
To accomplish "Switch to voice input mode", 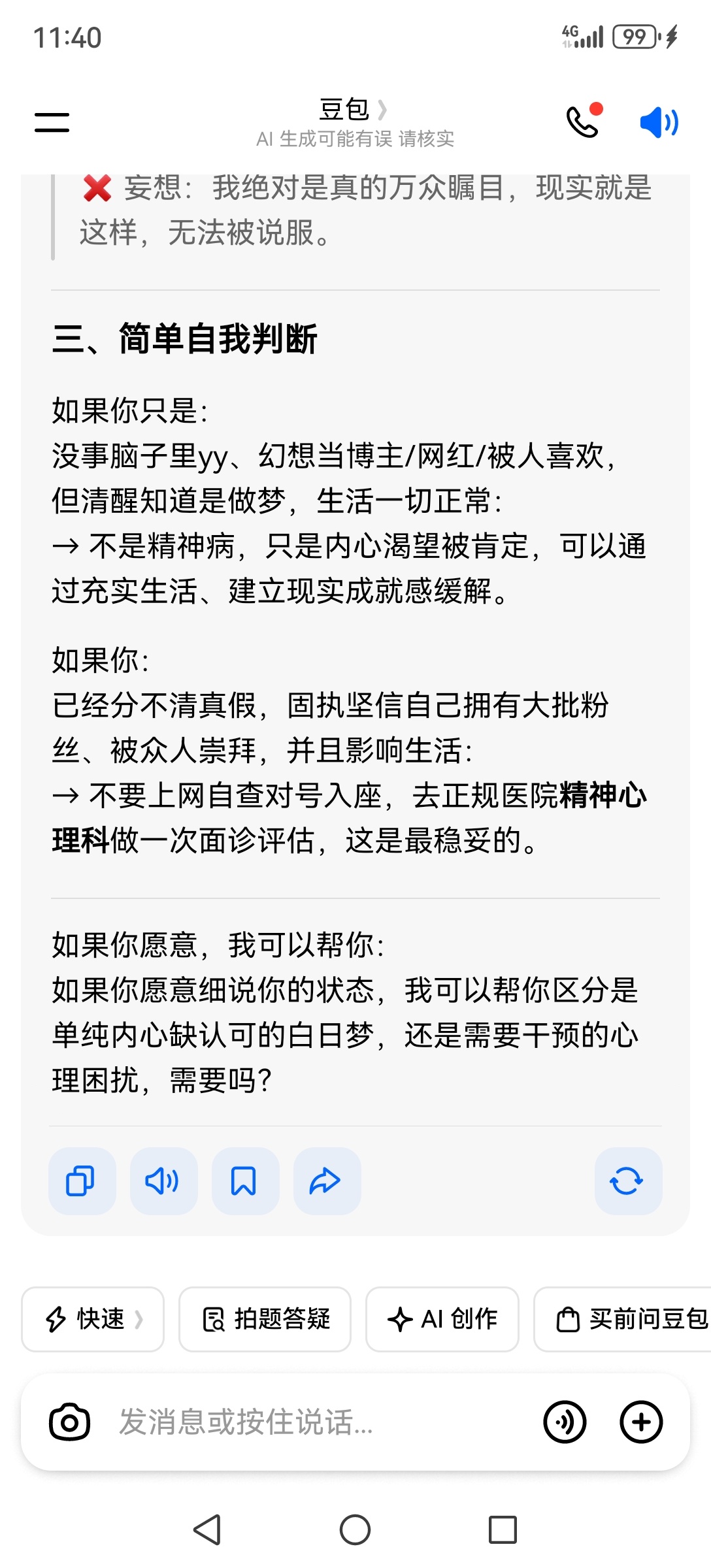I will [x=565, y=1422].
